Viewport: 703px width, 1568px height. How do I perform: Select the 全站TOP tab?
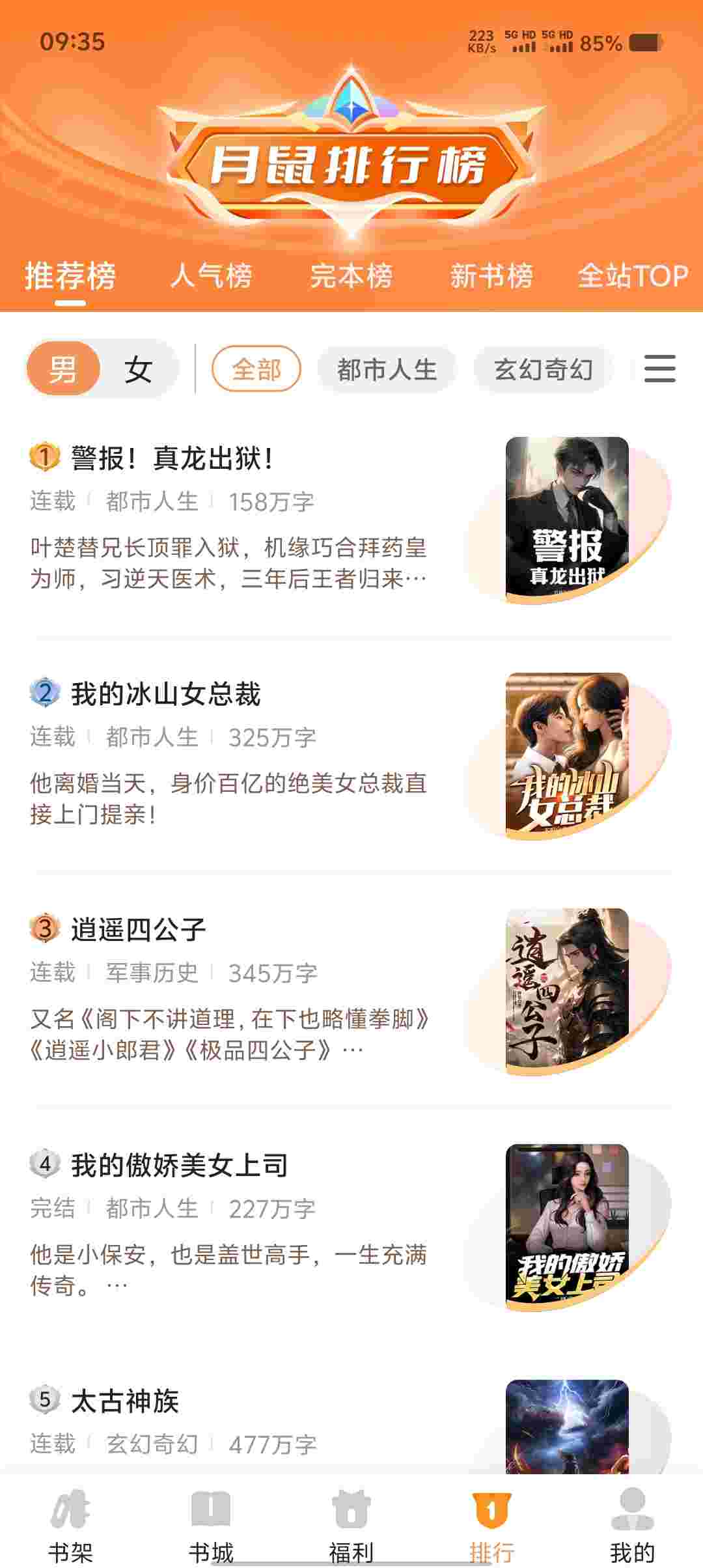point(633,275)
